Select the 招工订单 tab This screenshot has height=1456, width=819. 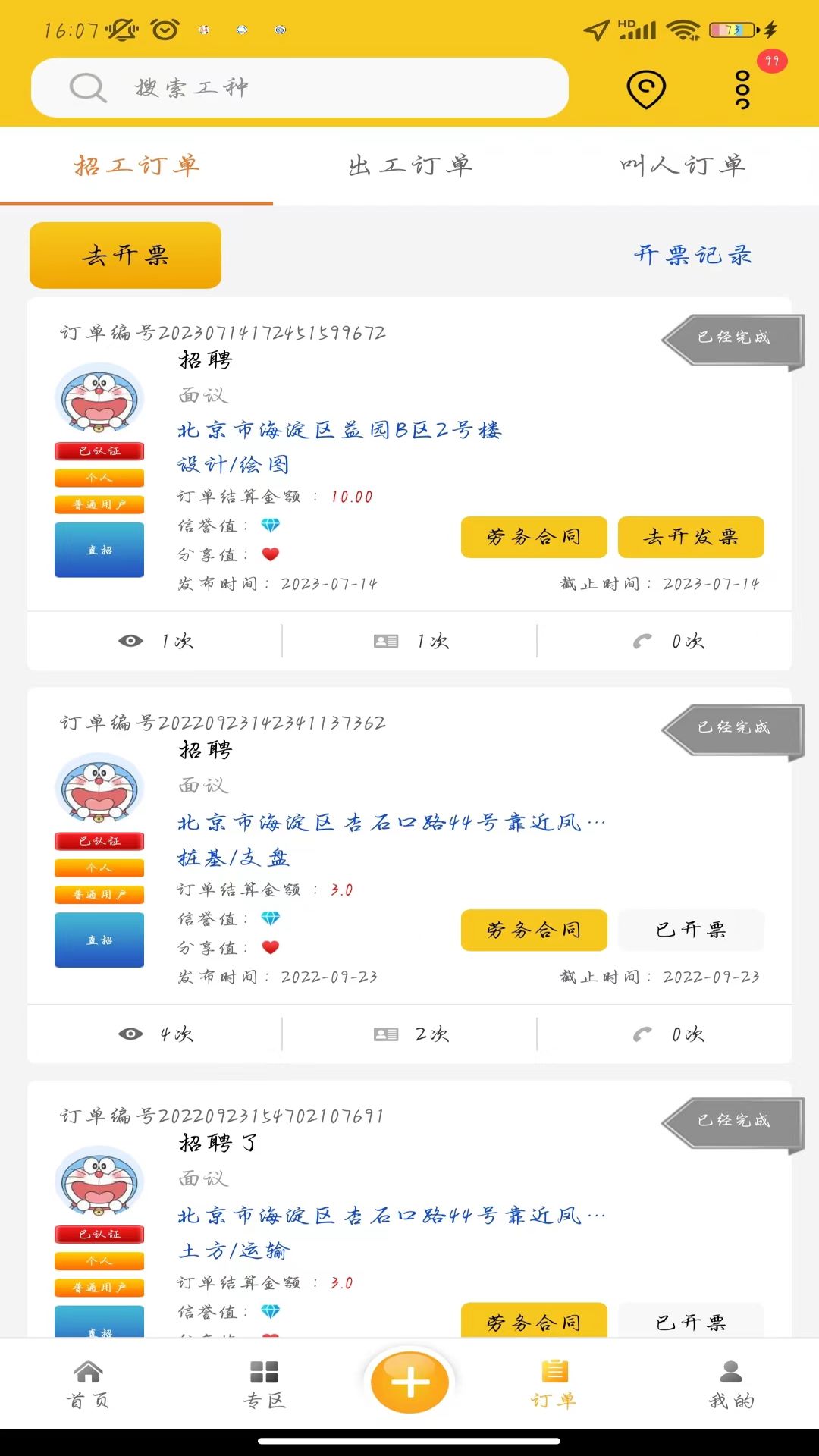[x=137, y=165]
